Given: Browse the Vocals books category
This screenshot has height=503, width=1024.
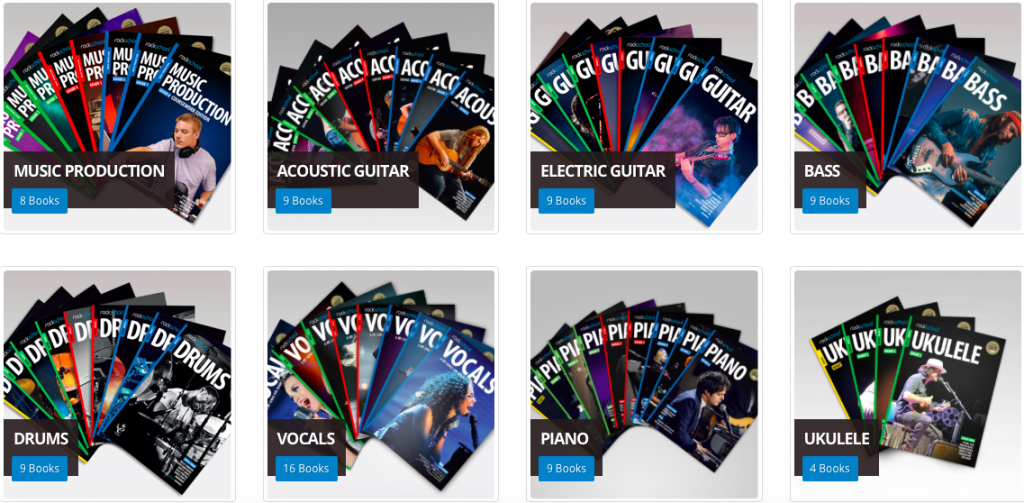Looking at the screenshot, I should 381,385.
